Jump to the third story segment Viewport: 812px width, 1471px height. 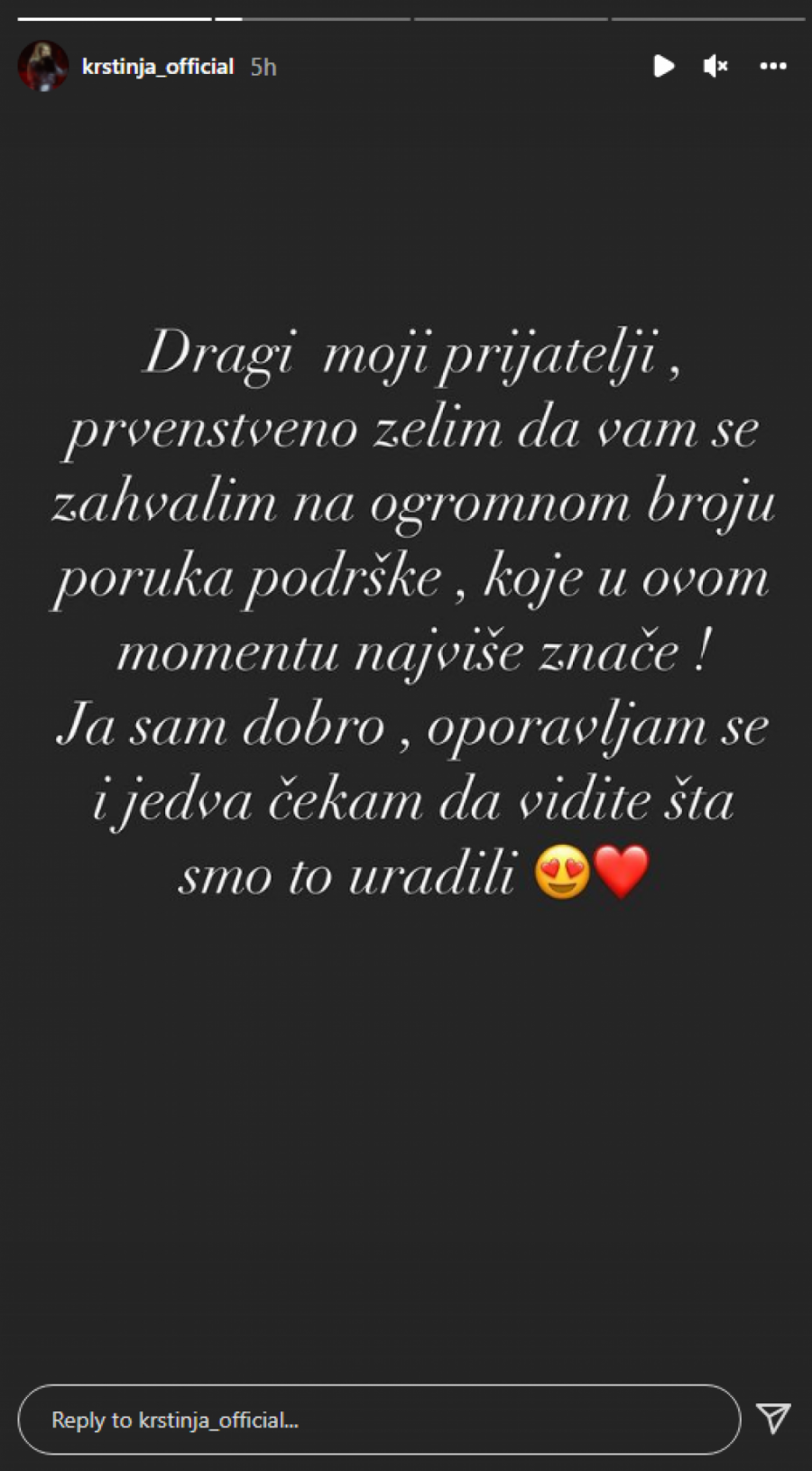coord(510,15)
